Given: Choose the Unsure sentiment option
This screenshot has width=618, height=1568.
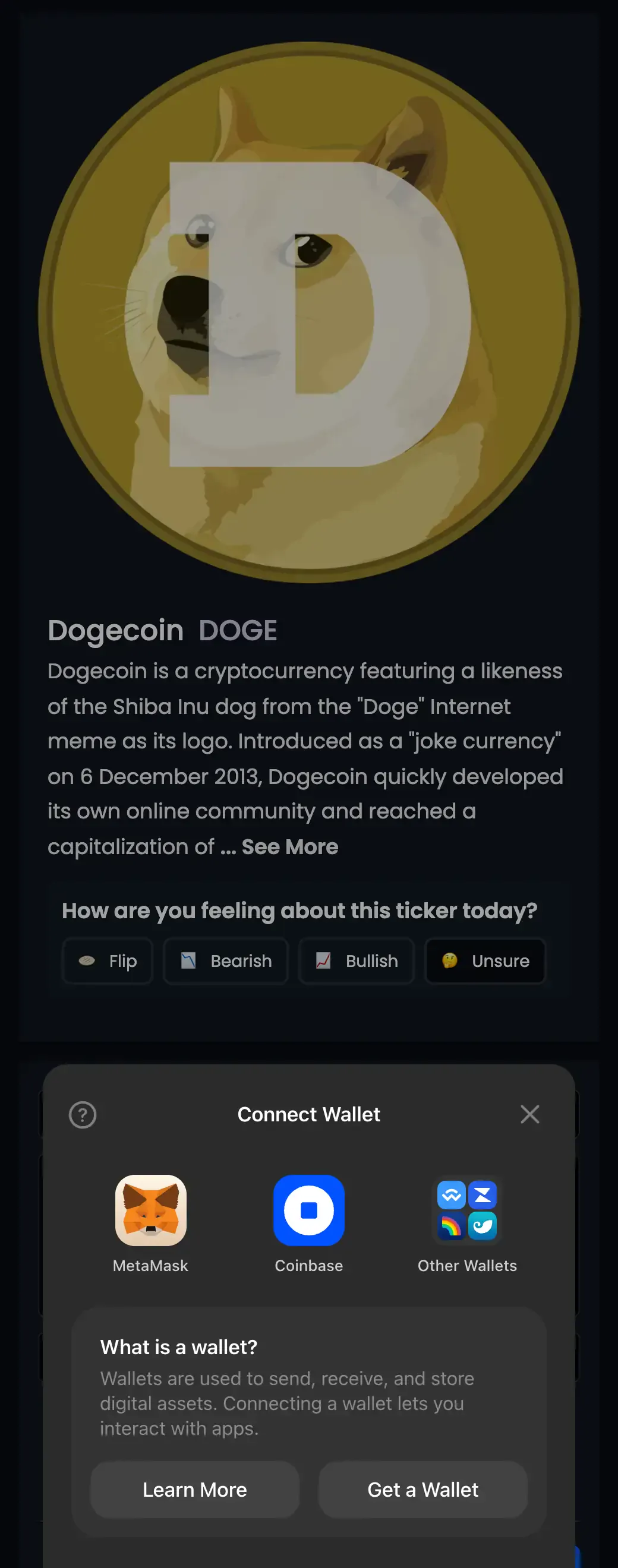Looking at the screenshot, I should click(485, 961).
